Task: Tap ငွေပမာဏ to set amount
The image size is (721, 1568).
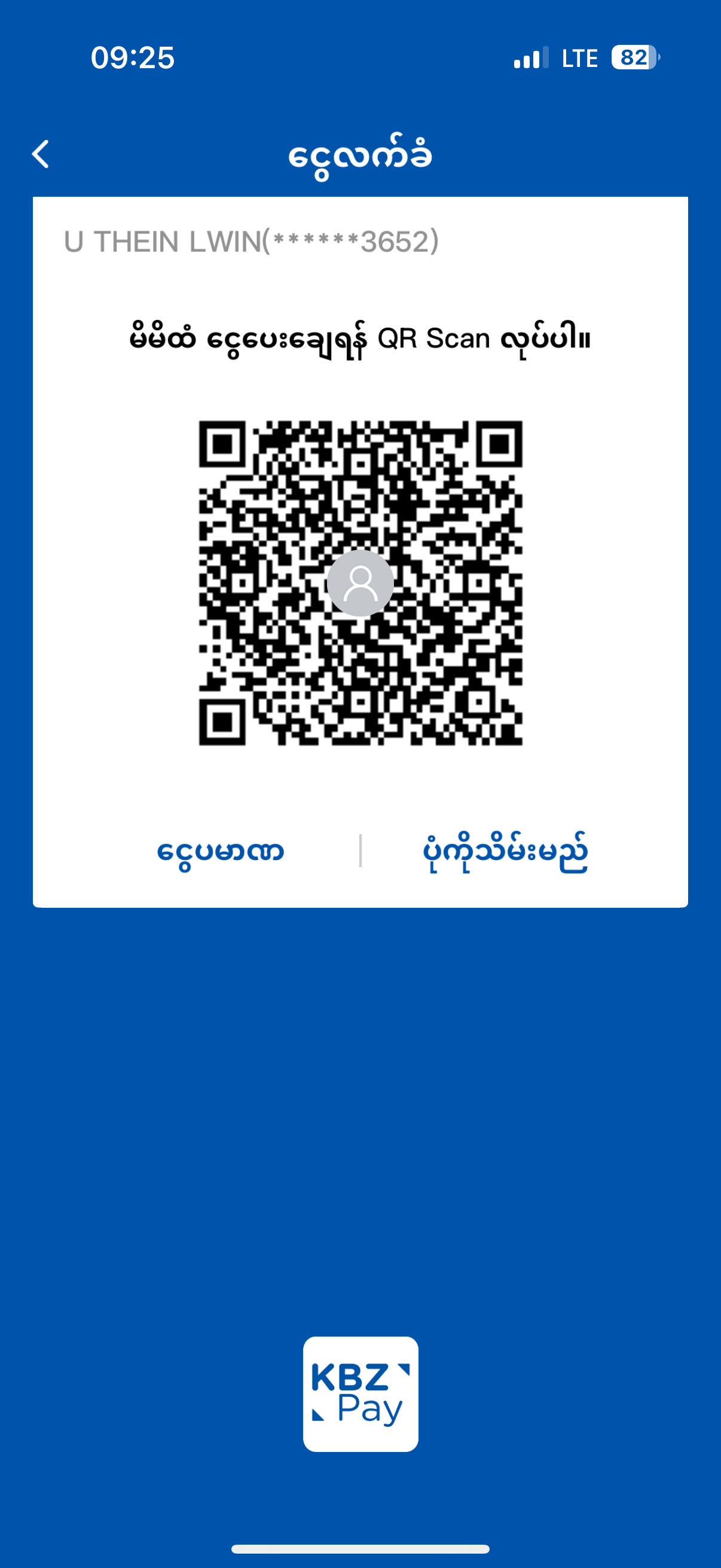Action: [x=220, y=851]
